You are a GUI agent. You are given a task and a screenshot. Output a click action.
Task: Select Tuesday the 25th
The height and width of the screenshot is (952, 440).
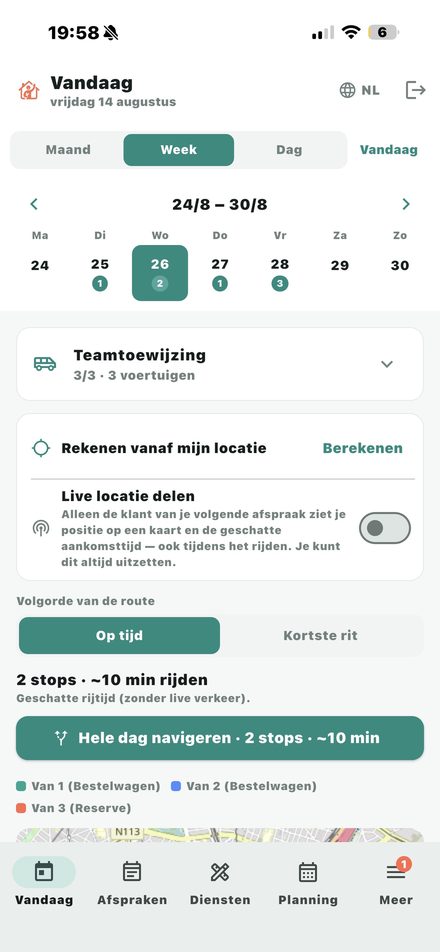100,273
